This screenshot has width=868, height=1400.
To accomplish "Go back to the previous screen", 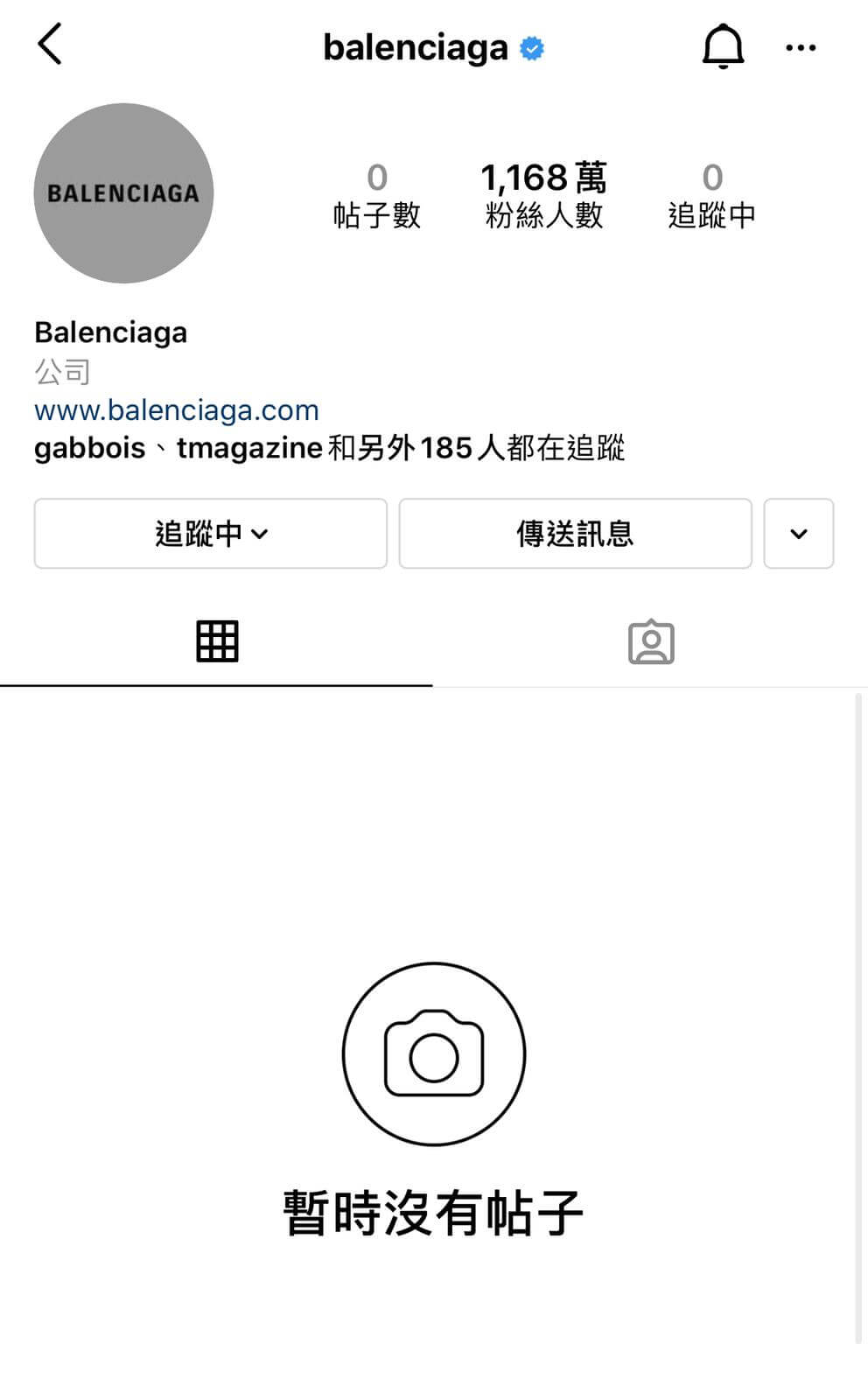I will pos(50,45).
